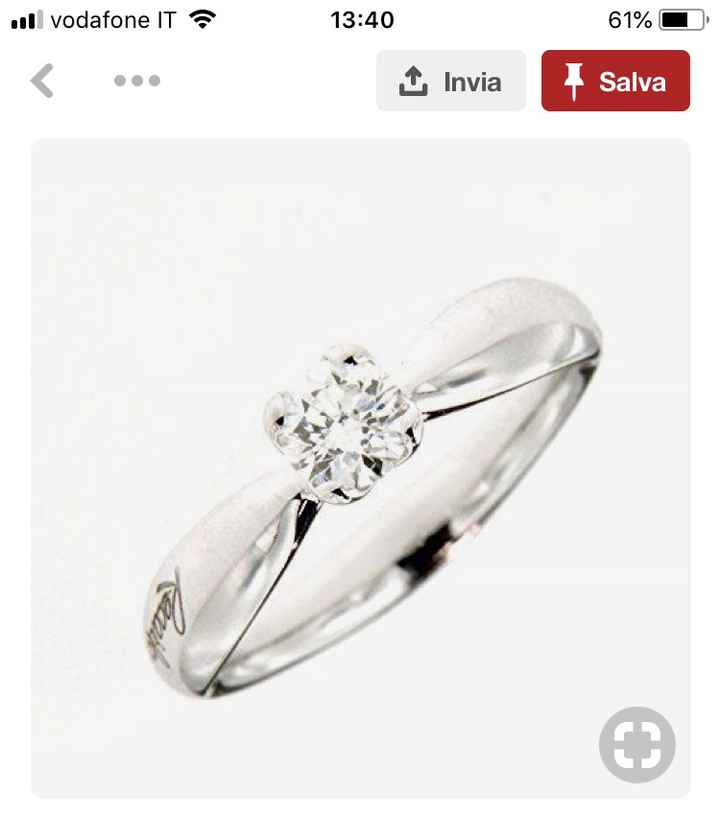Screen dimensions: 720x816
Task: Tap the share arrow inside Invia
Action: [x=414, y=81]
